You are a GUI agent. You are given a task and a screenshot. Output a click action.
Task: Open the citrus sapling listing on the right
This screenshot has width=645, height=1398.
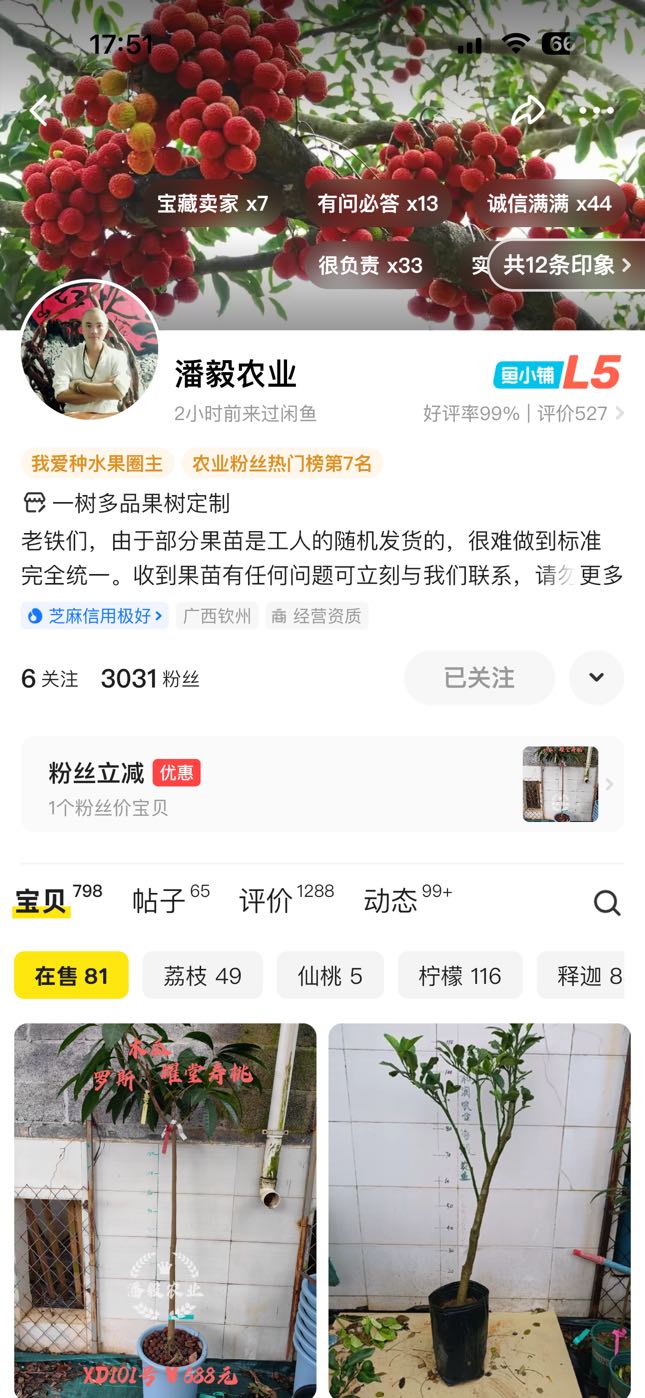tap(480, 1210)
